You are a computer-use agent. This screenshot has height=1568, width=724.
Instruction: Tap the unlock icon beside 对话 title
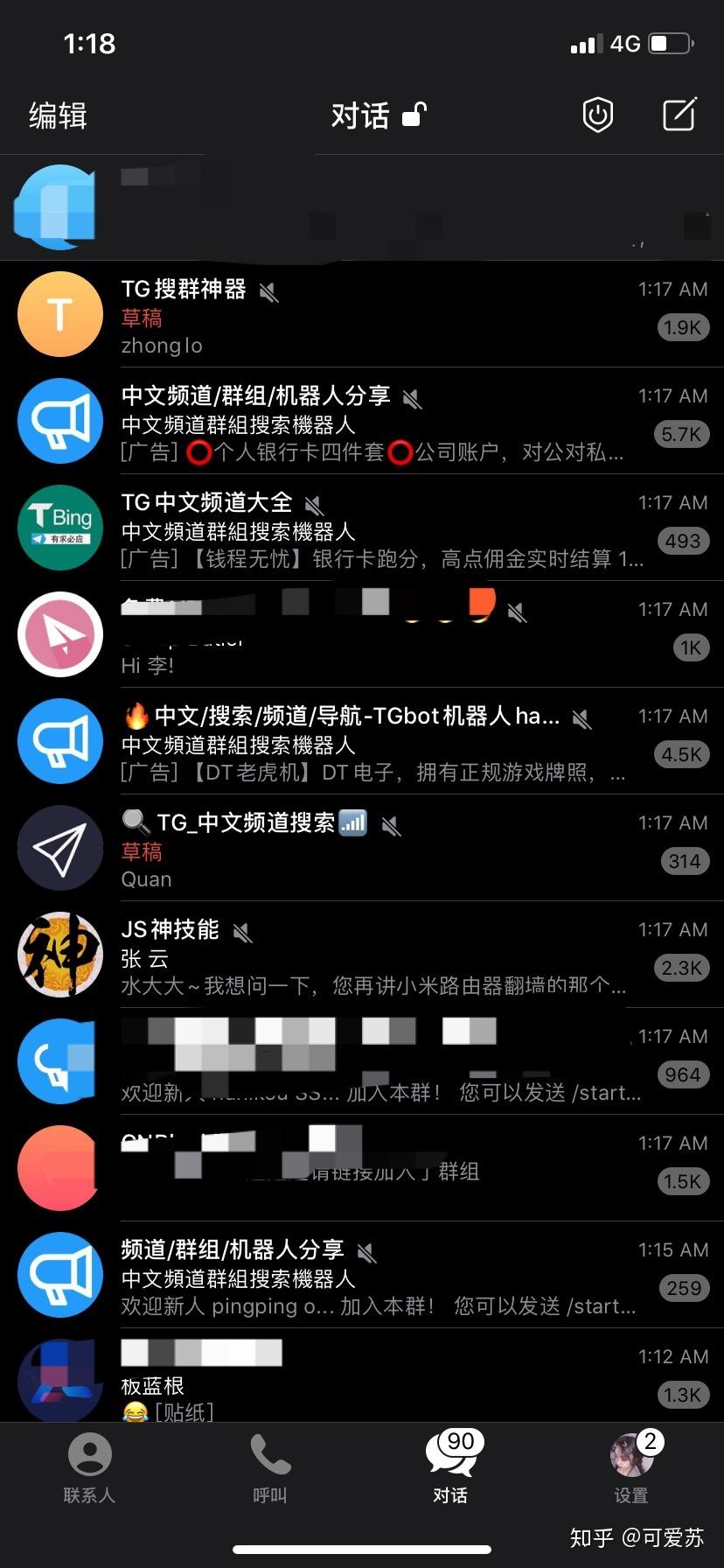click(411, 116)
